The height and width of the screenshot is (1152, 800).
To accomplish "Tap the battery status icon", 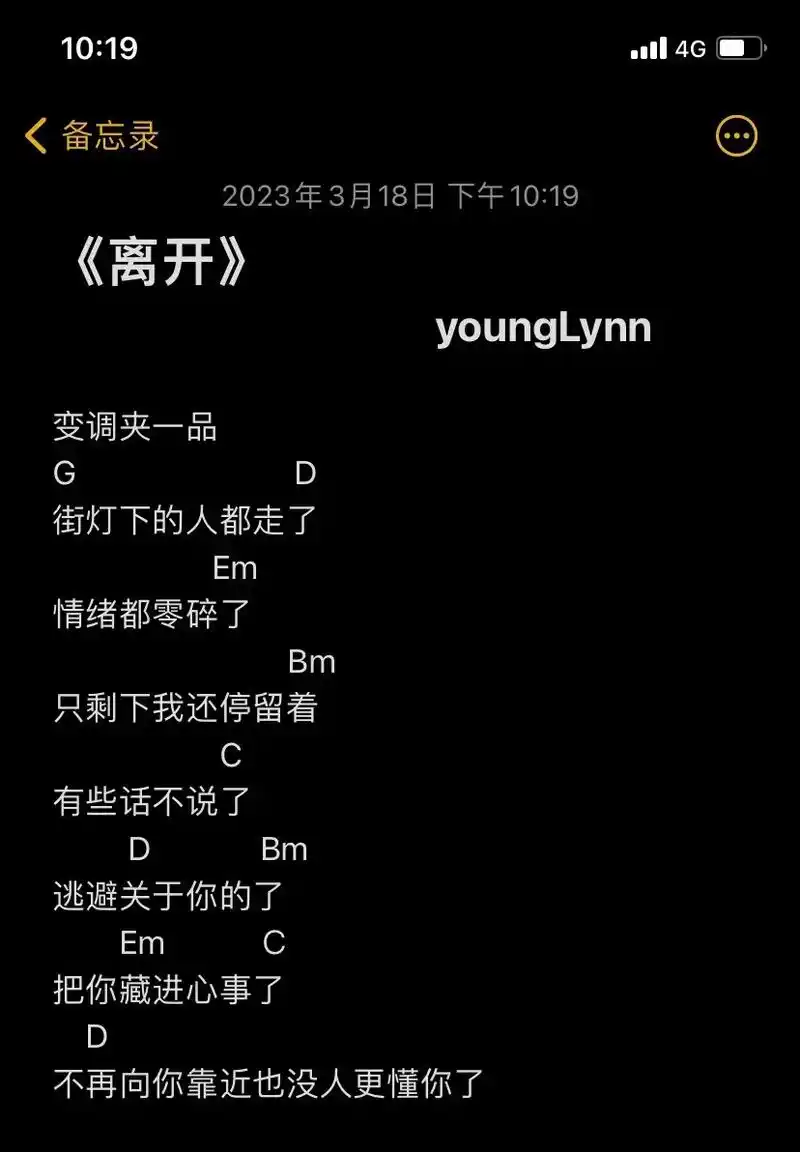I will click(739, 47).
